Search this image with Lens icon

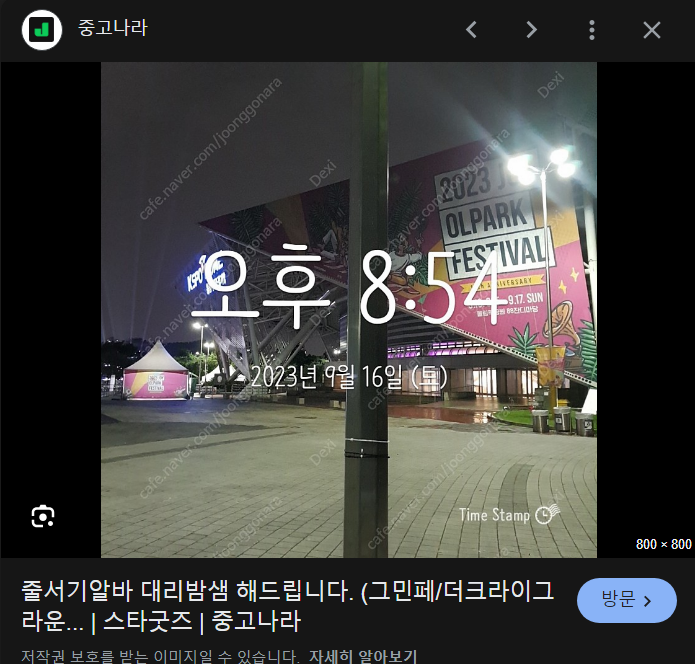(43, 516)
